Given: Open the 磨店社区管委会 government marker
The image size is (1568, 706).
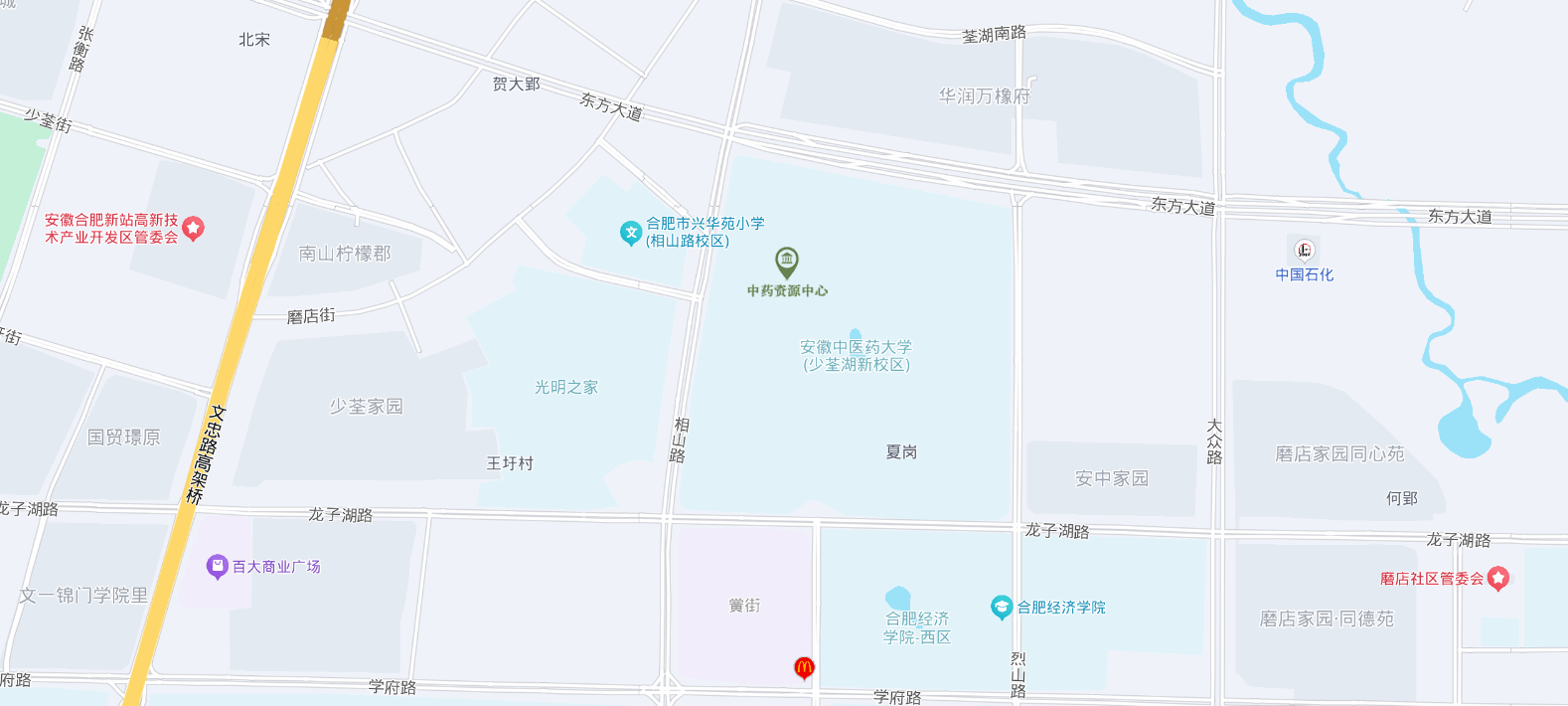Looking at the screenshot, I should (1497, 578).
